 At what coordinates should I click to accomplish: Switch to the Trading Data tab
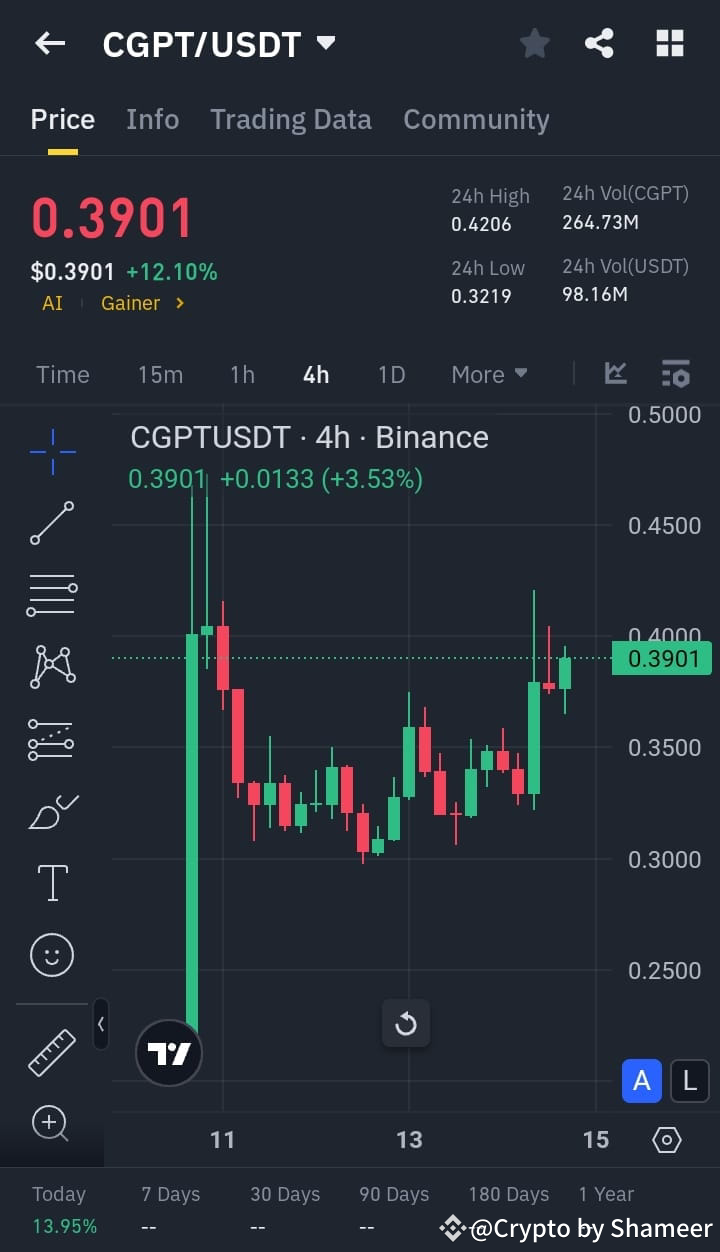coord(290,119)
